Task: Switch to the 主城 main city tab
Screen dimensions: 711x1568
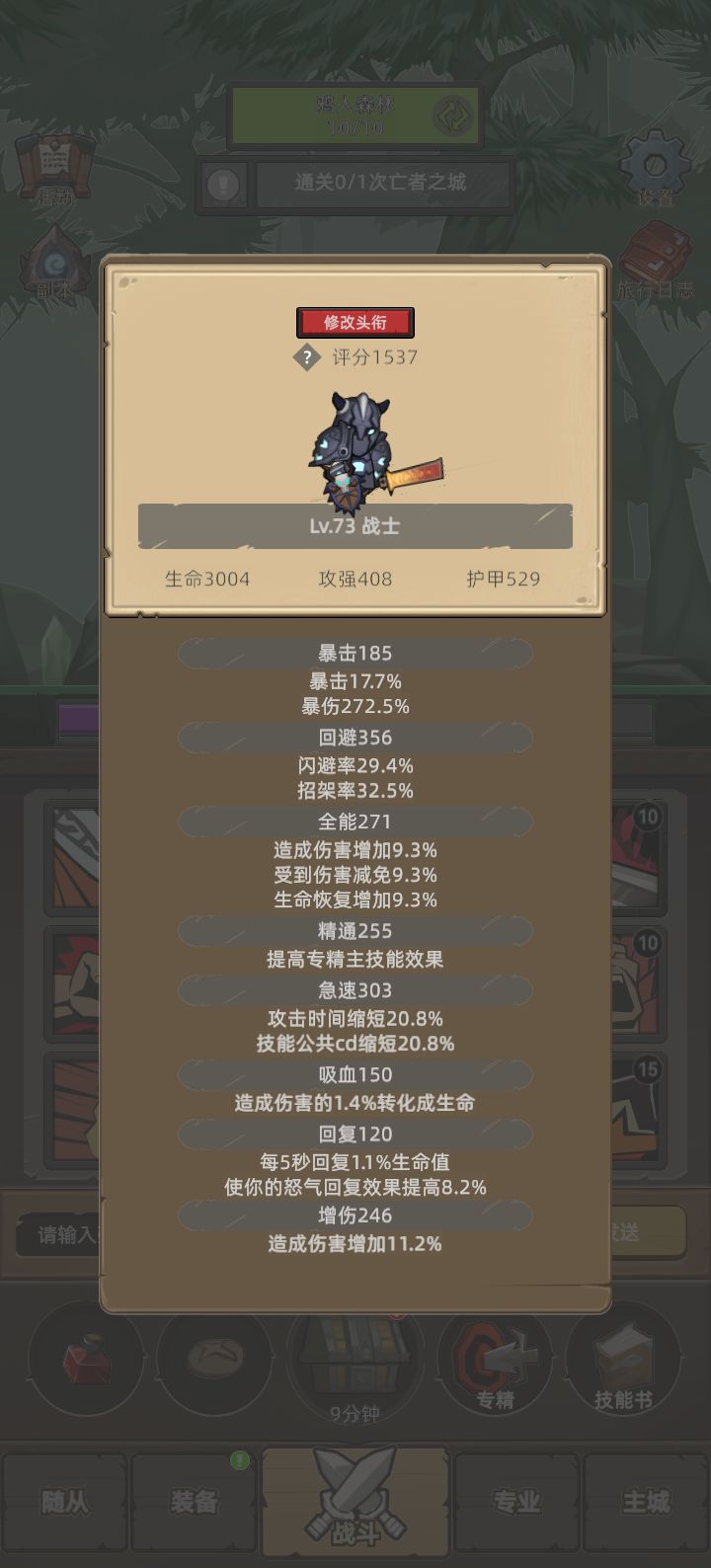Action: (x=646, y=1501)
